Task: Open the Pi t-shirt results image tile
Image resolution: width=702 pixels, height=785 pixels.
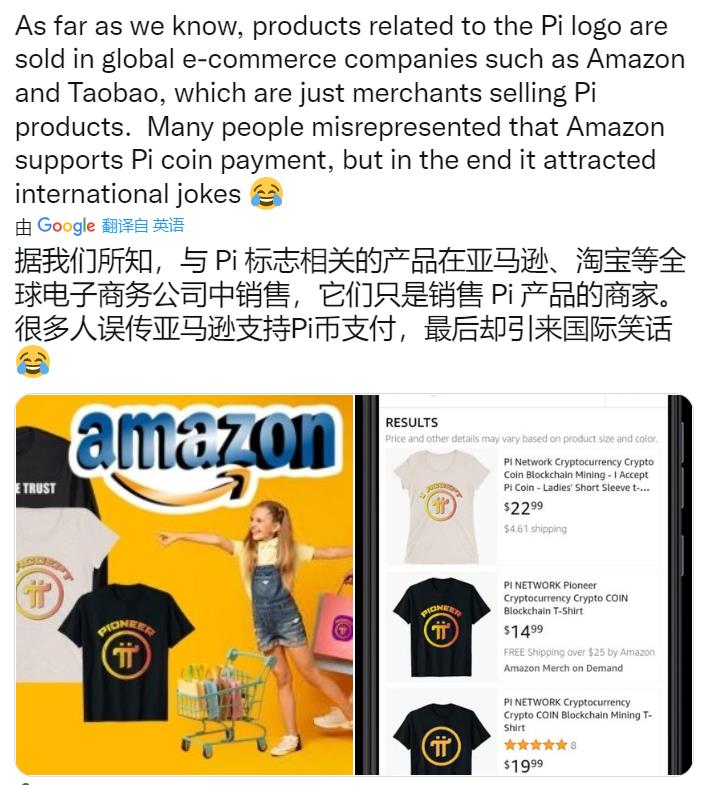Action: point(524,585)
